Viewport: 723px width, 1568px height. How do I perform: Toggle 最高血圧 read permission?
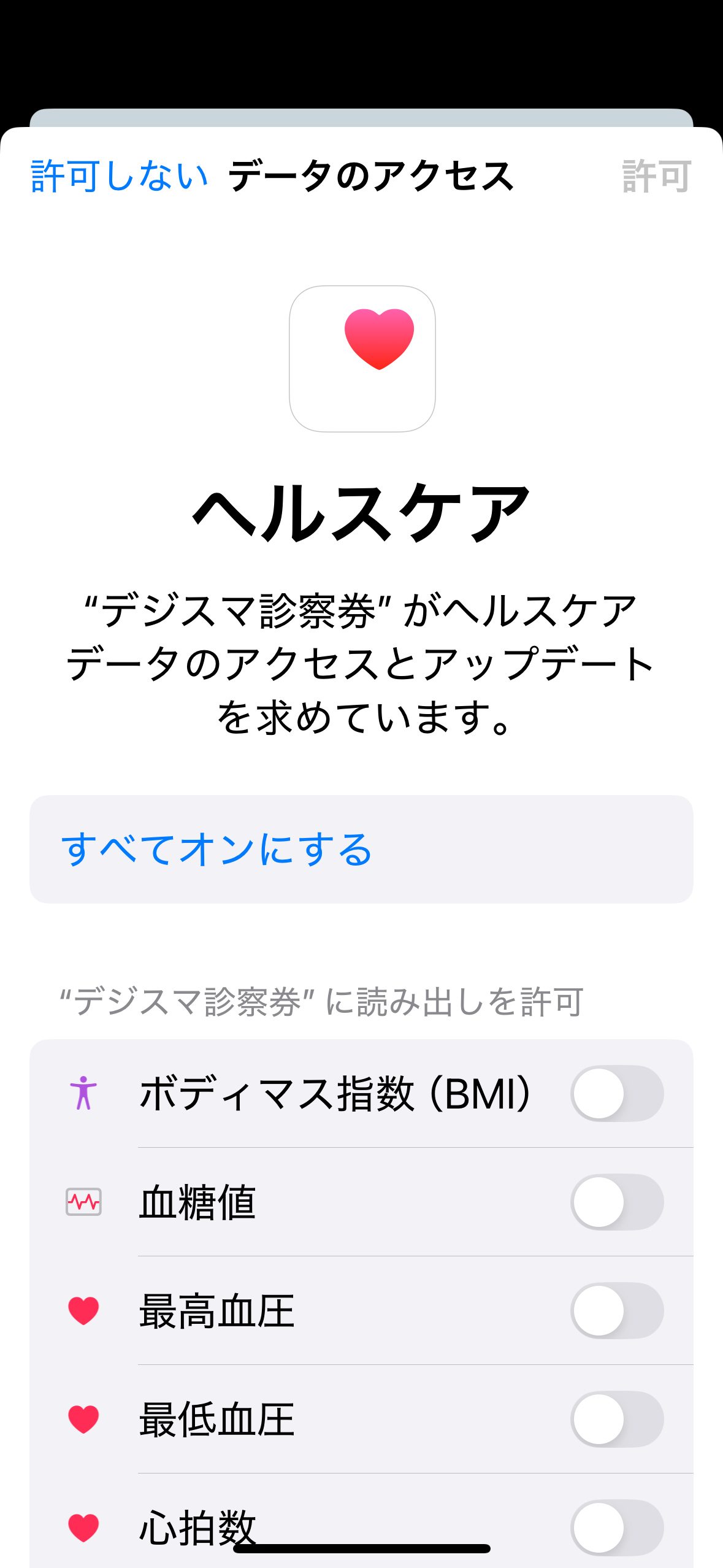point(616,1311)
